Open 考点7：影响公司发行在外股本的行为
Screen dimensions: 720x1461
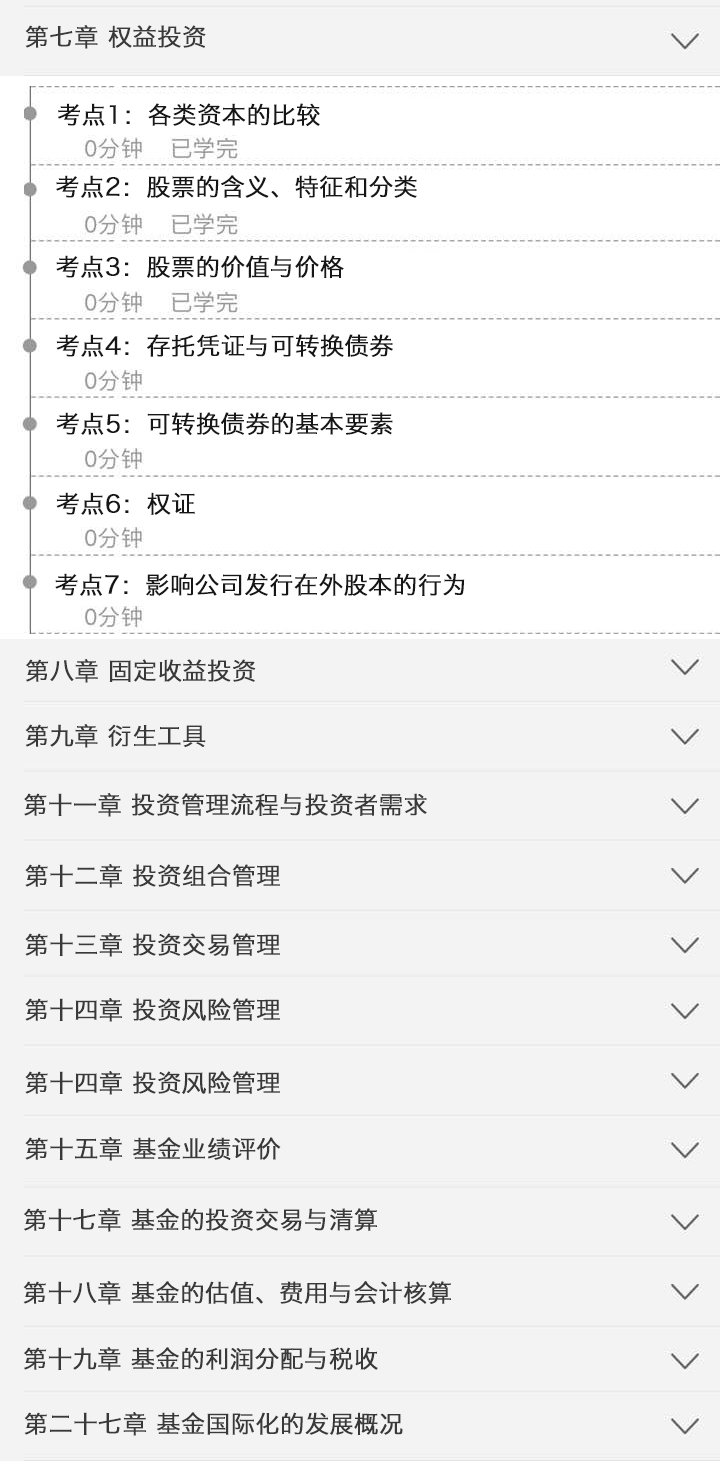375,595
